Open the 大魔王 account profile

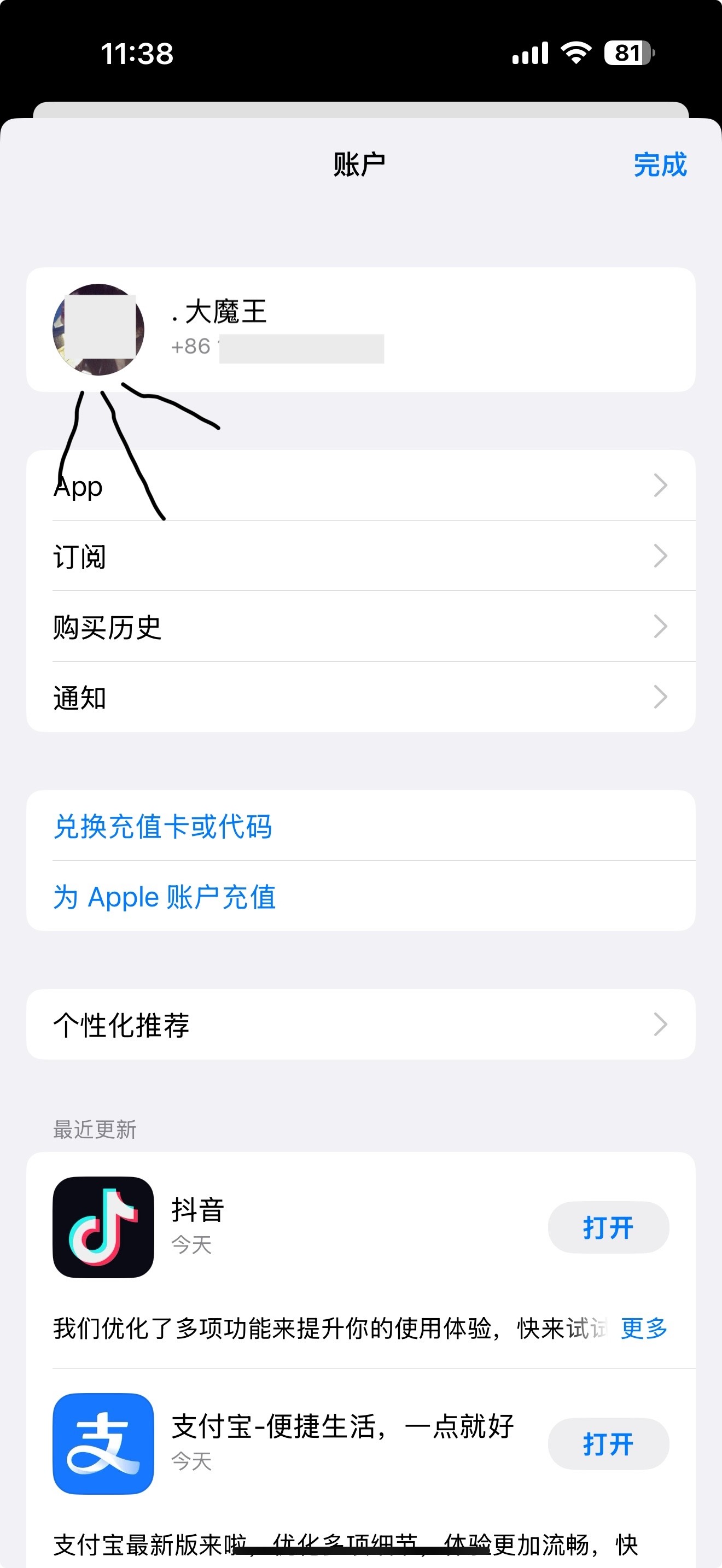tap(359, 329)
